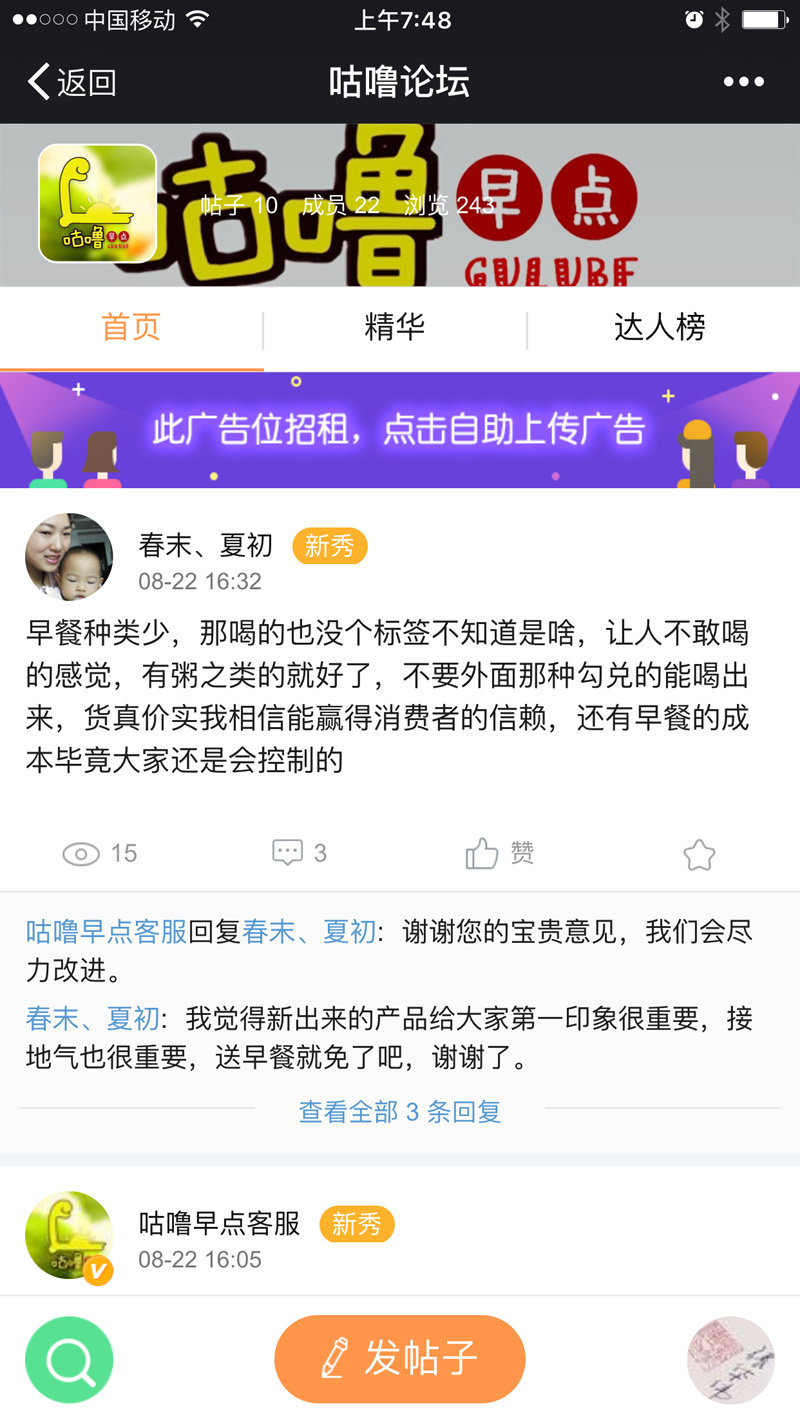View all replies via 查看全部 3 条回复
Screen dimensions: 800x1422
pos(400,1111)
